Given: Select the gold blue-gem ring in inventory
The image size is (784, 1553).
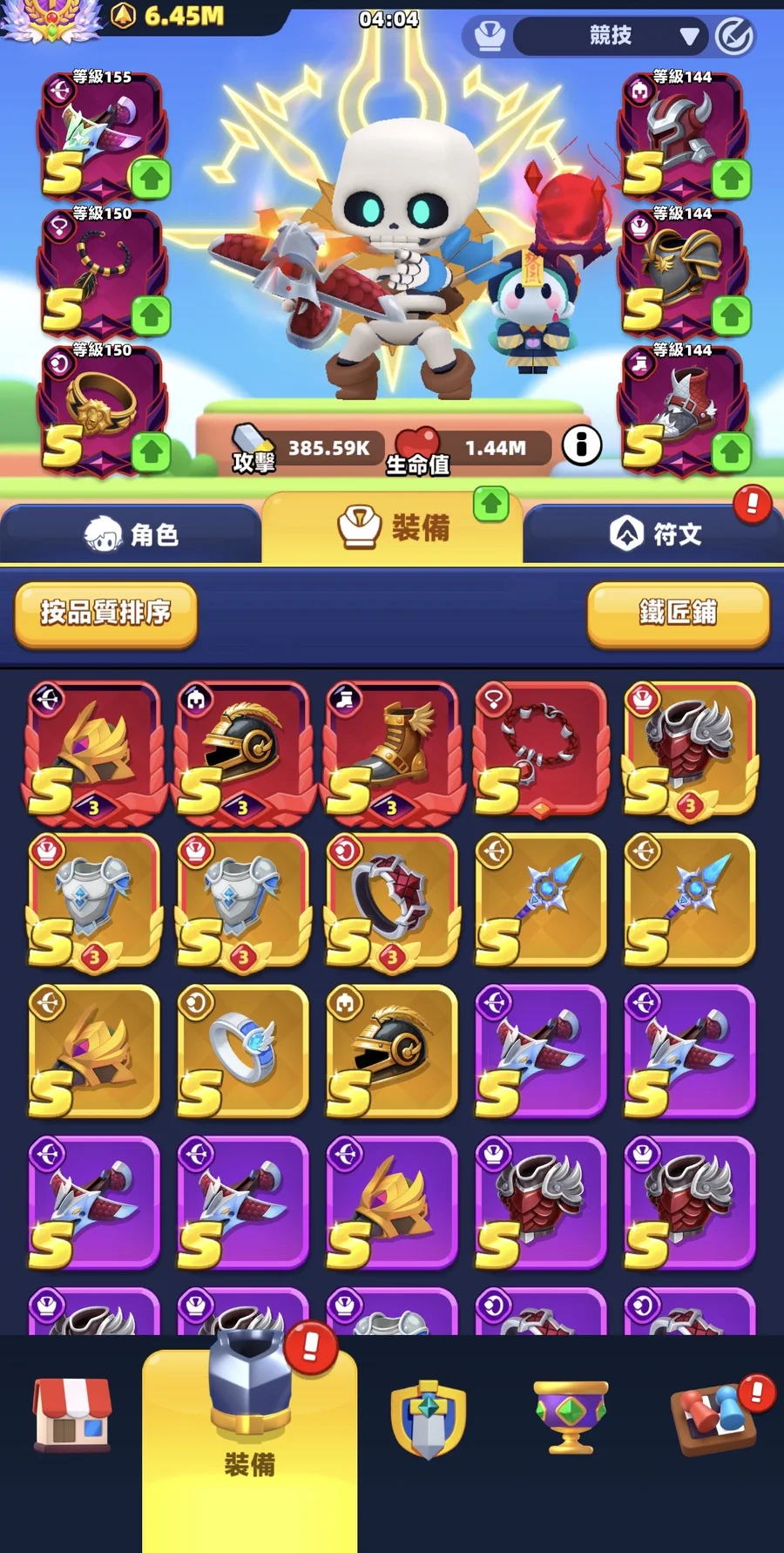Looking at the screenshot, I should coord(243,1052).
